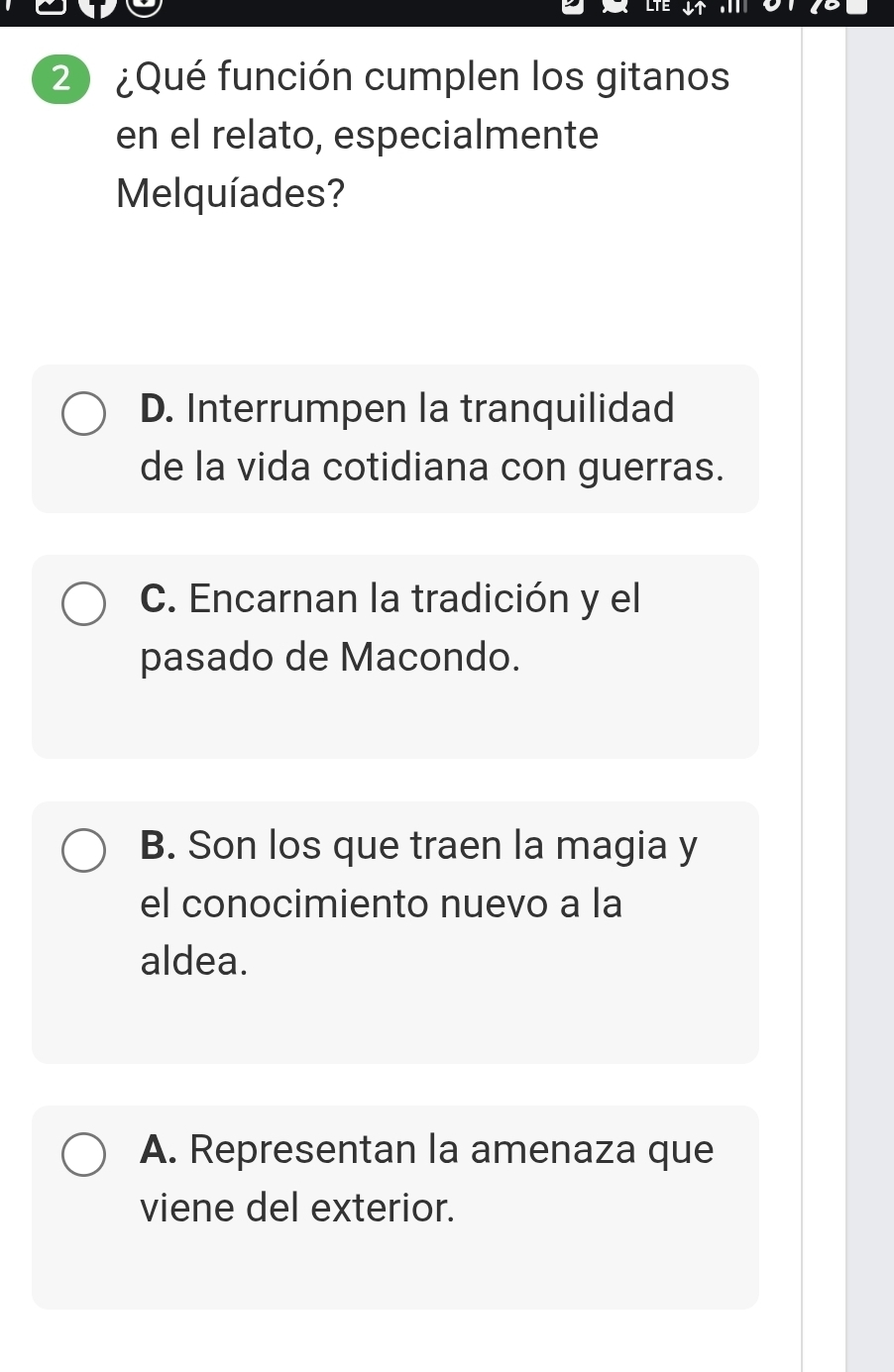Pick answer B about magic and new knowledge
This screenshot has width=894, height=1372.
[84, 851]
